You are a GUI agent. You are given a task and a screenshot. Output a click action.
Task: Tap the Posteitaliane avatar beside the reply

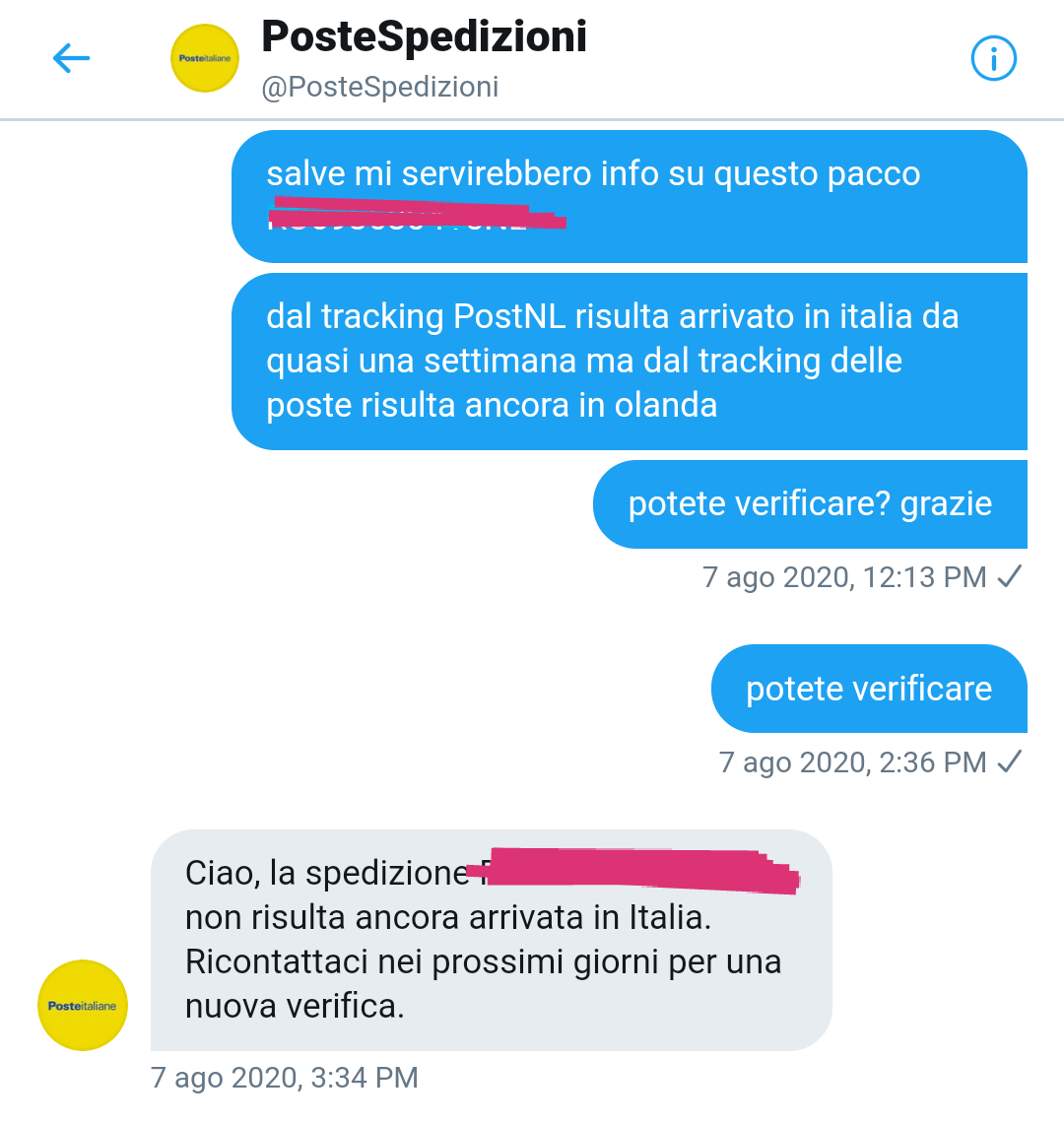(83, 1005)
